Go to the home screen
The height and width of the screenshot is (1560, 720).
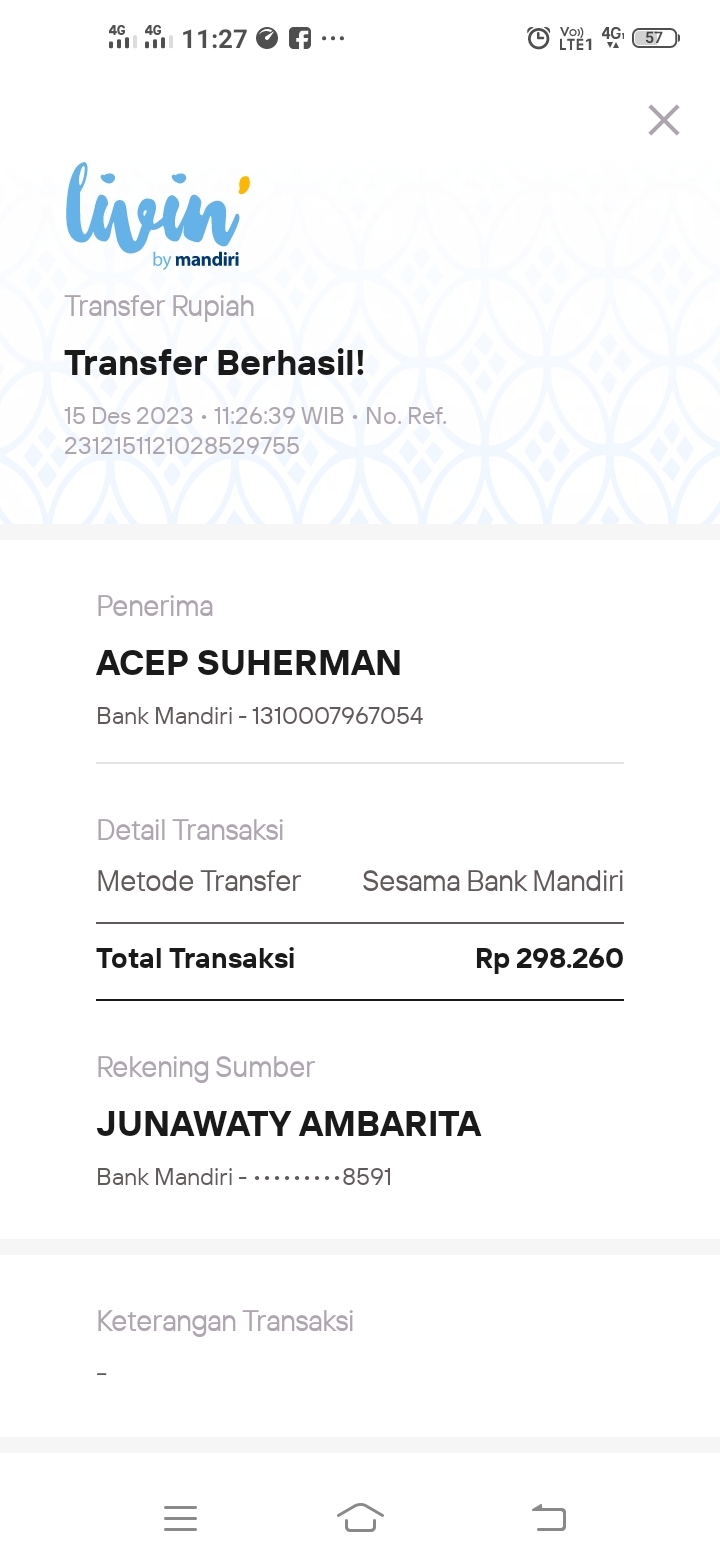tap(360, 1518)
